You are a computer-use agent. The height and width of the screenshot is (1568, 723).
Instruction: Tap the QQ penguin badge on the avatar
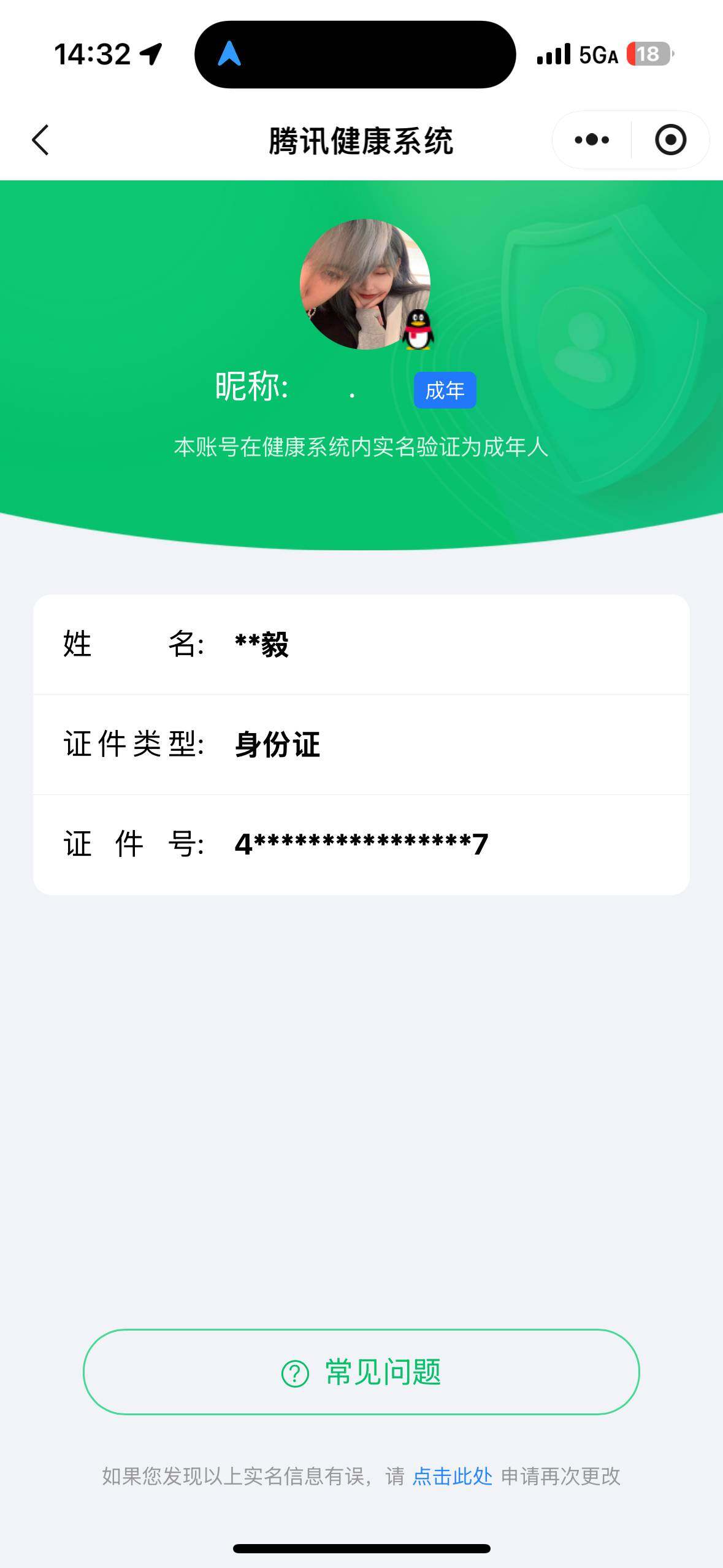(x=419, y=329)
